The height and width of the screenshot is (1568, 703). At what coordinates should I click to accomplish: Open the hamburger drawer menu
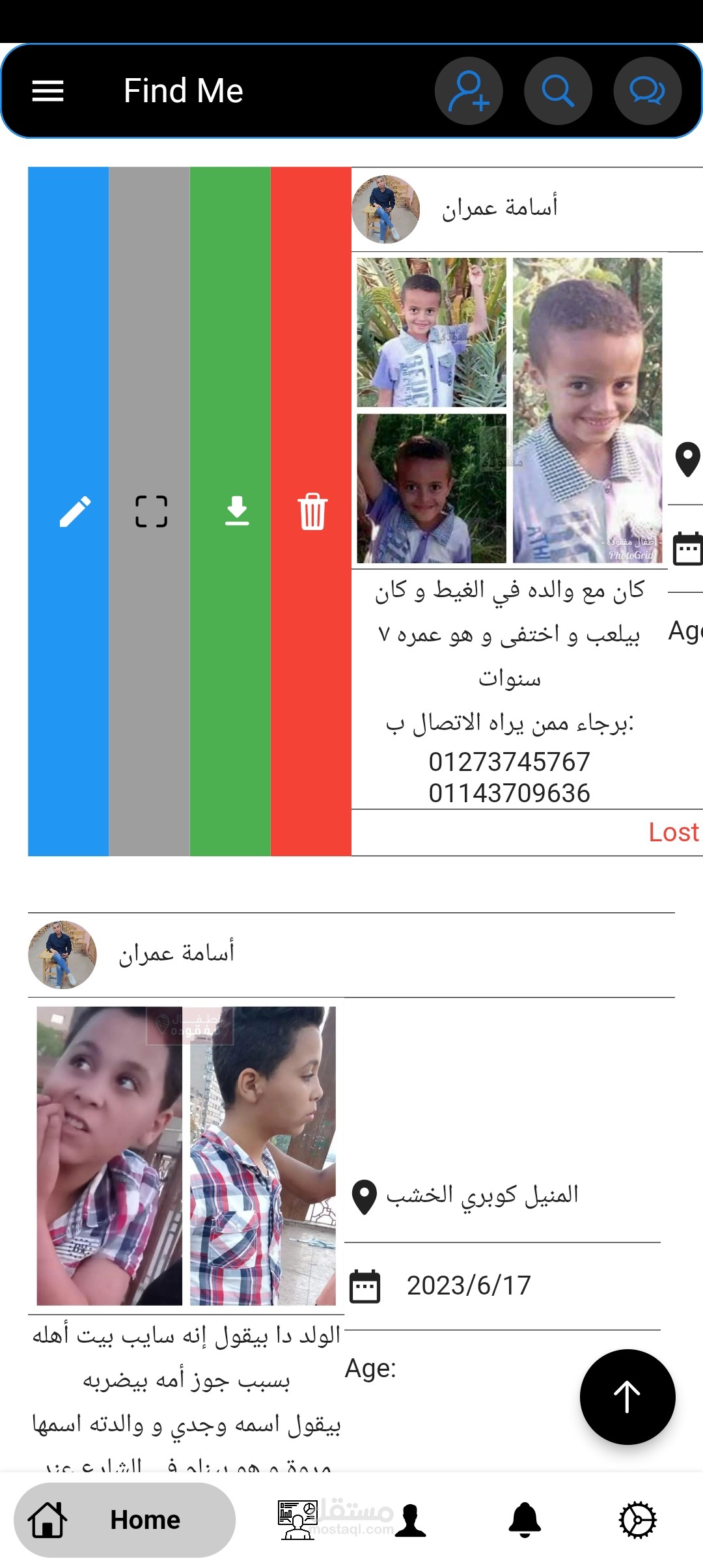click(x=48, y=91)
